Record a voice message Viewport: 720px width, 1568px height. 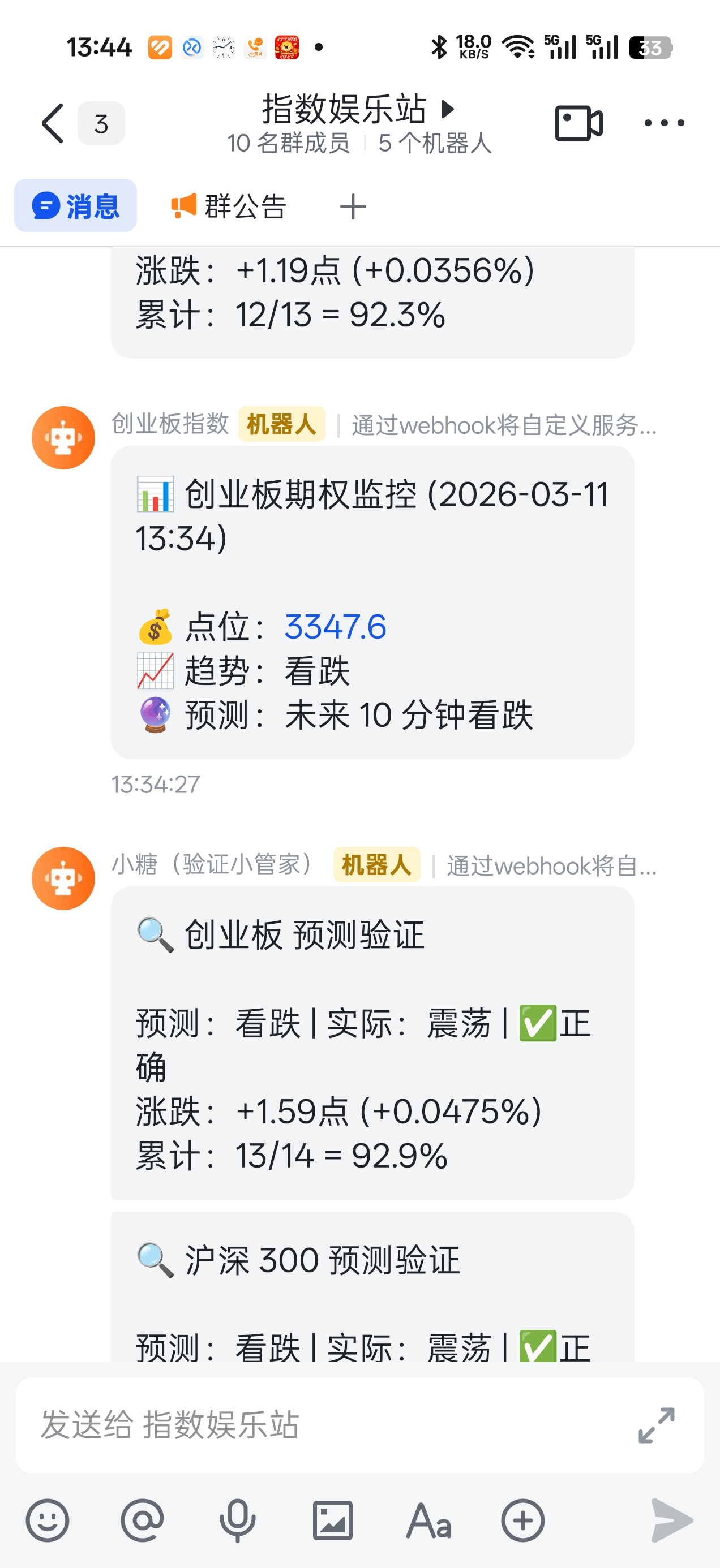pos(238,1520)
